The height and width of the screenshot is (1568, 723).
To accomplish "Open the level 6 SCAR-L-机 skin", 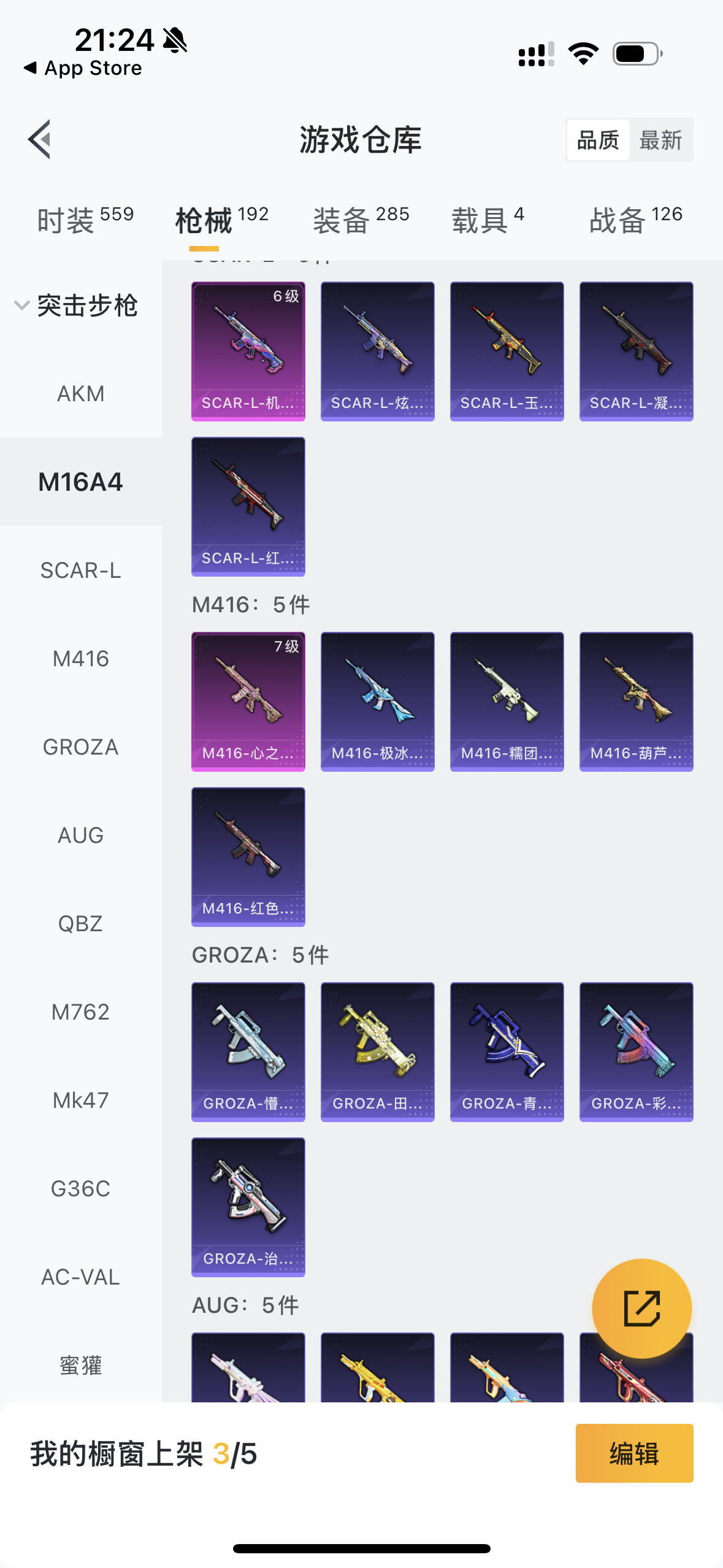I will tap(248, 352).
